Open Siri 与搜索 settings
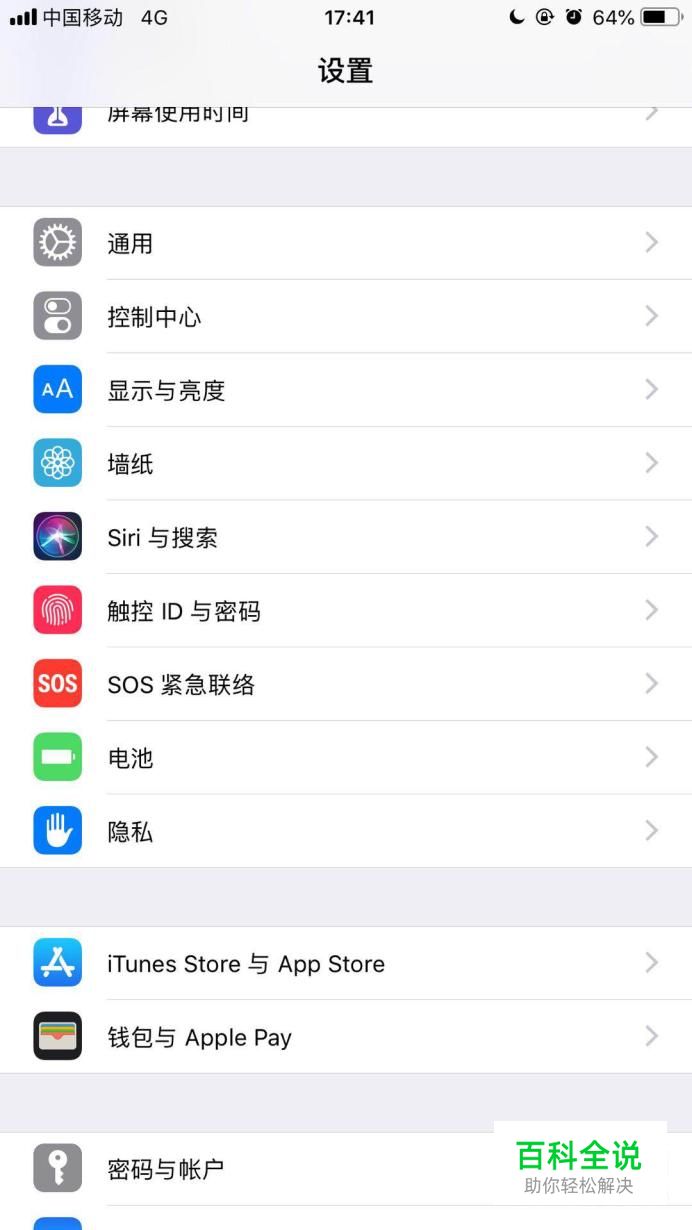Screen dimensions: 692x1230 (x=345, y=537)
